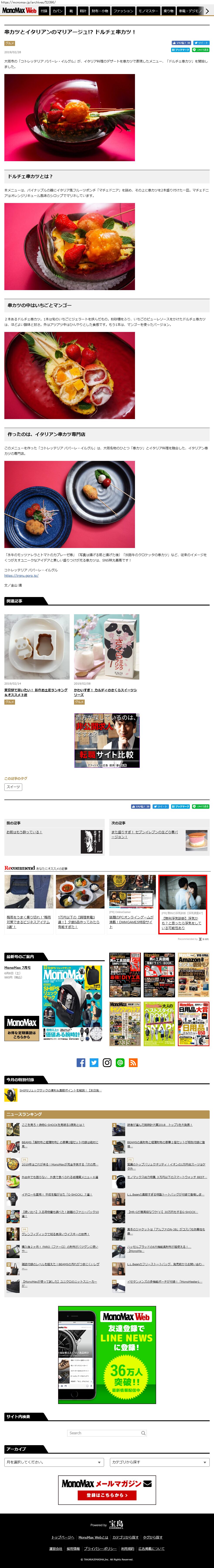This screenshot has height=1568, width=214.
Task: Go to next article about セブンイレブン
Action: [145, 834]
